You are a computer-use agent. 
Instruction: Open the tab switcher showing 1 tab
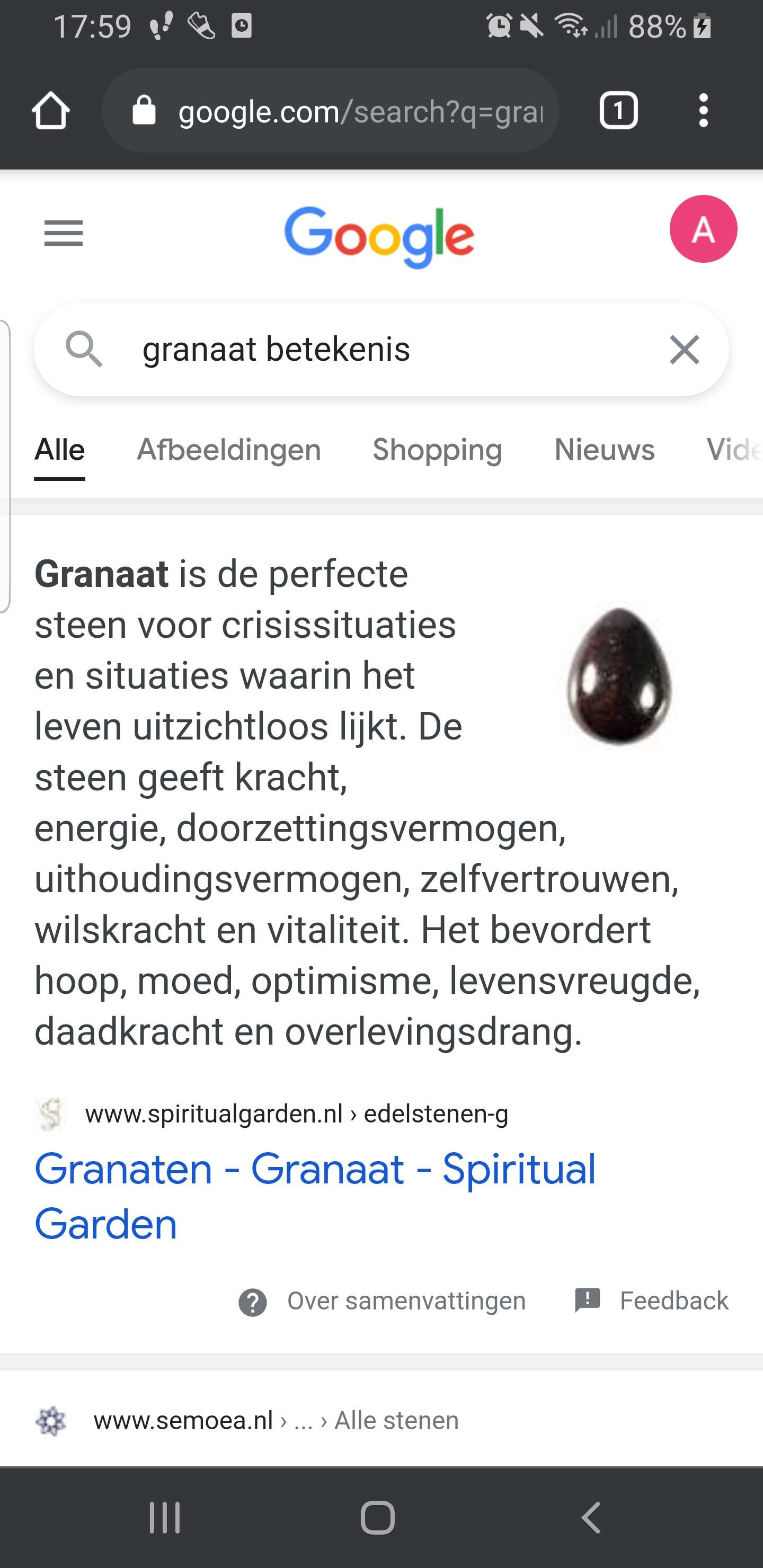pyautogui.click(x=618, y=111)
